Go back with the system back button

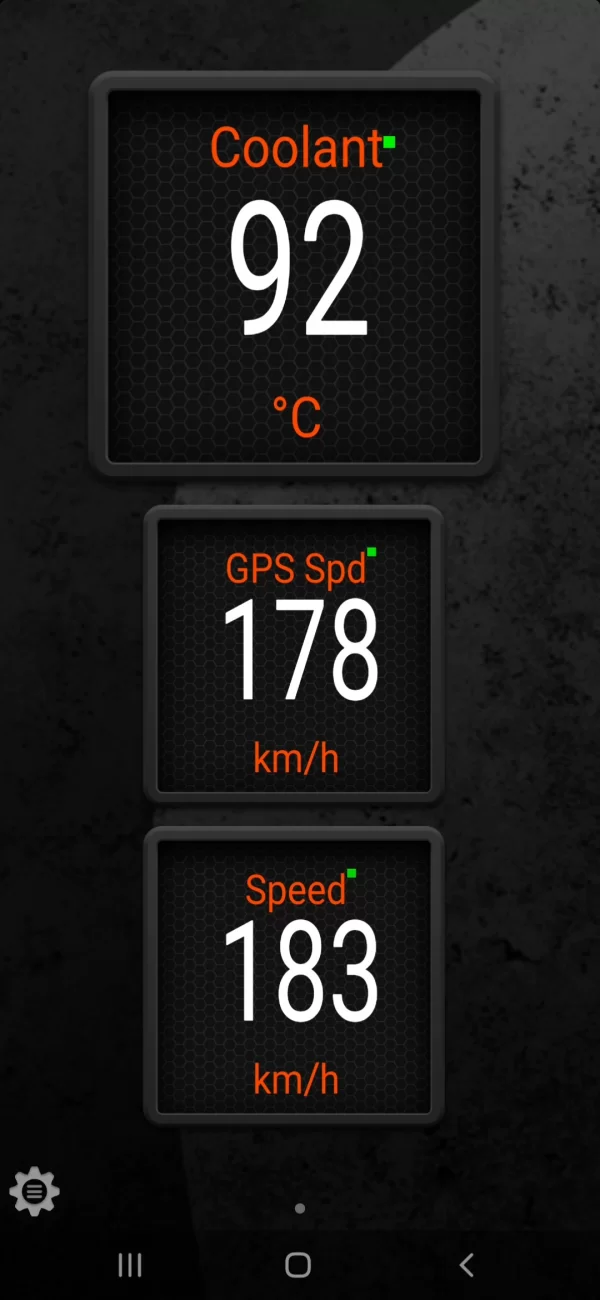point(466,1265)
